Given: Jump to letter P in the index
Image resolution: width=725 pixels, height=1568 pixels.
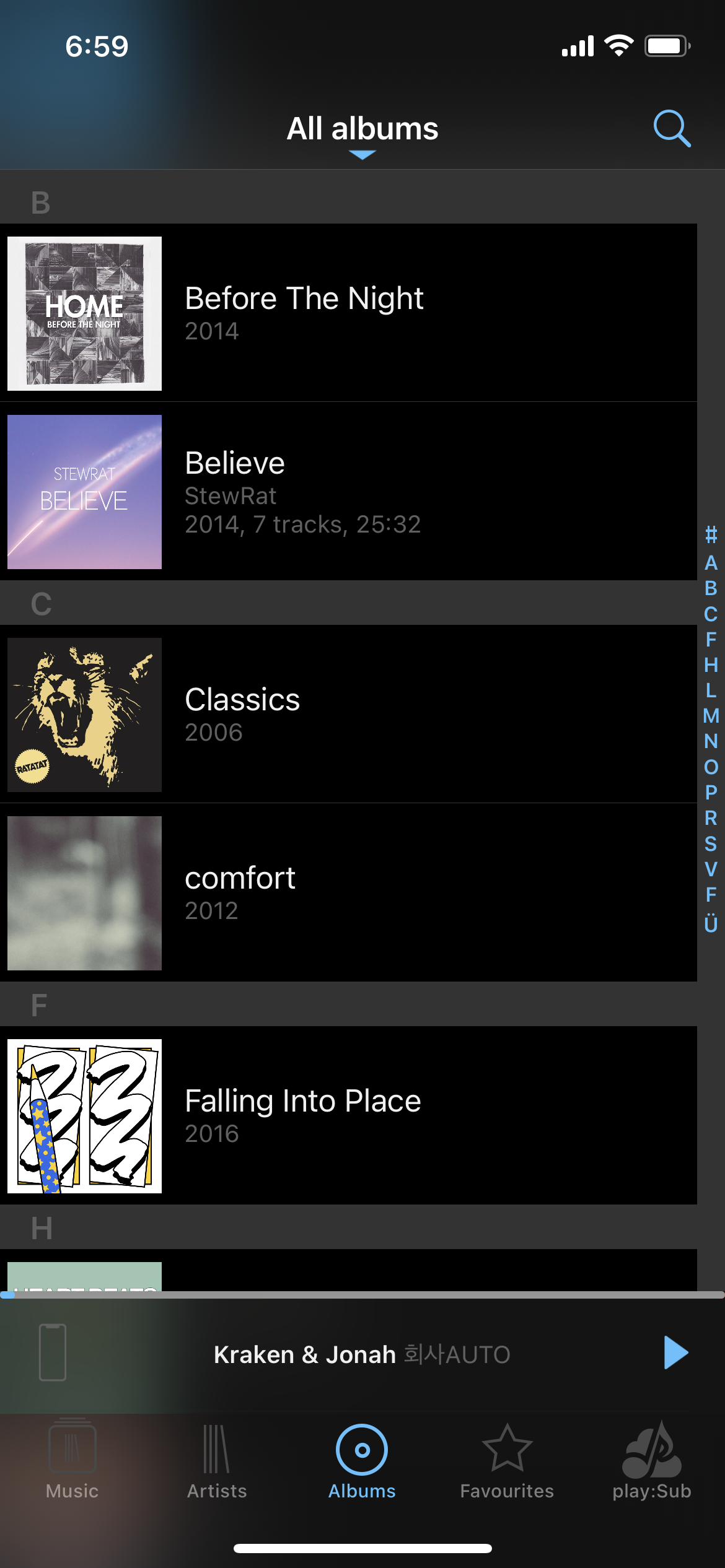Looking at the screenshot, I should (711, 793).
